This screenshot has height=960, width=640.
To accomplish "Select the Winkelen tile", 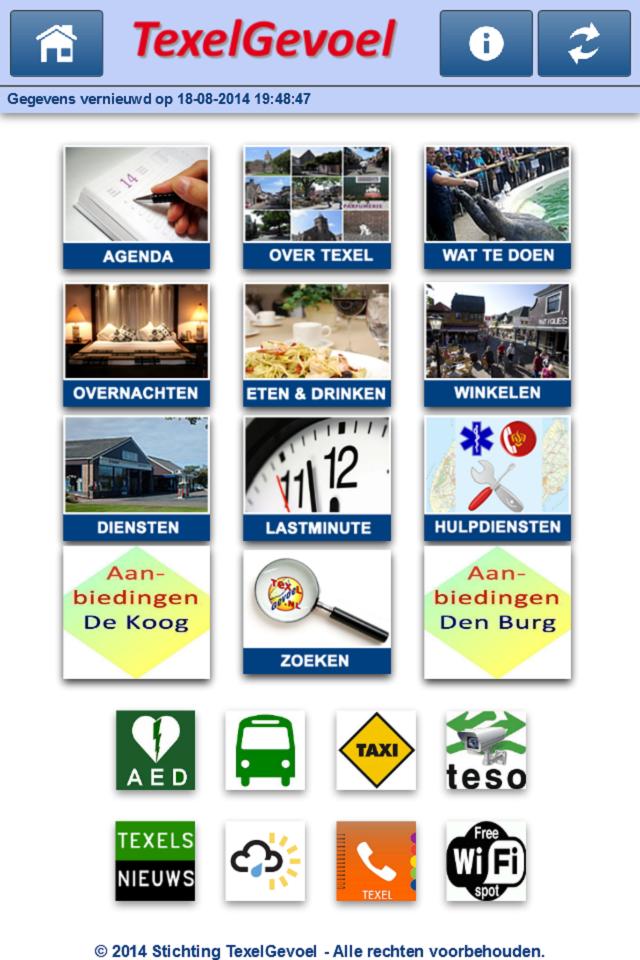I will tap(497, 345).
